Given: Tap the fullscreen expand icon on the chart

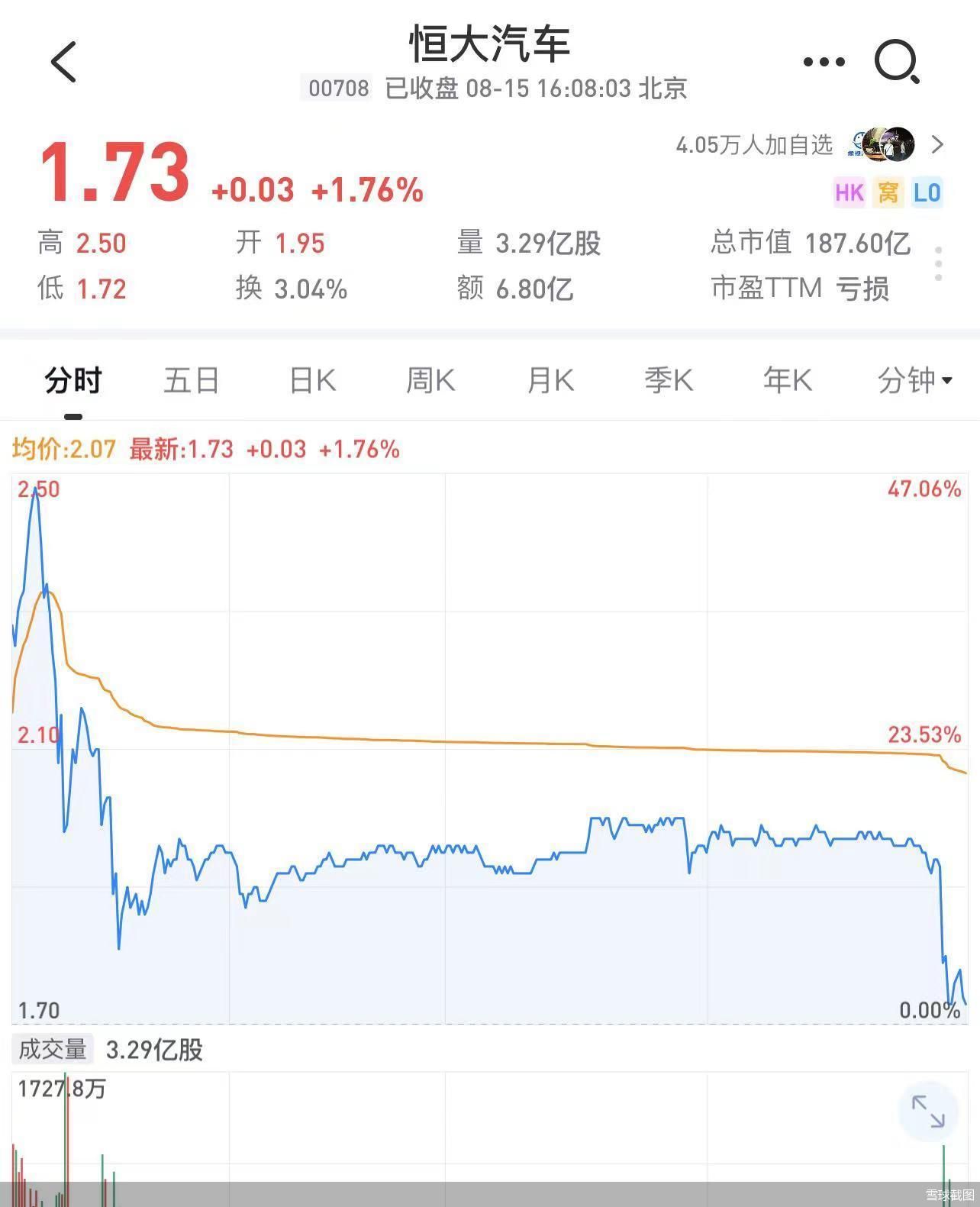Looking at the screenshot, I should click(928, 1112).
